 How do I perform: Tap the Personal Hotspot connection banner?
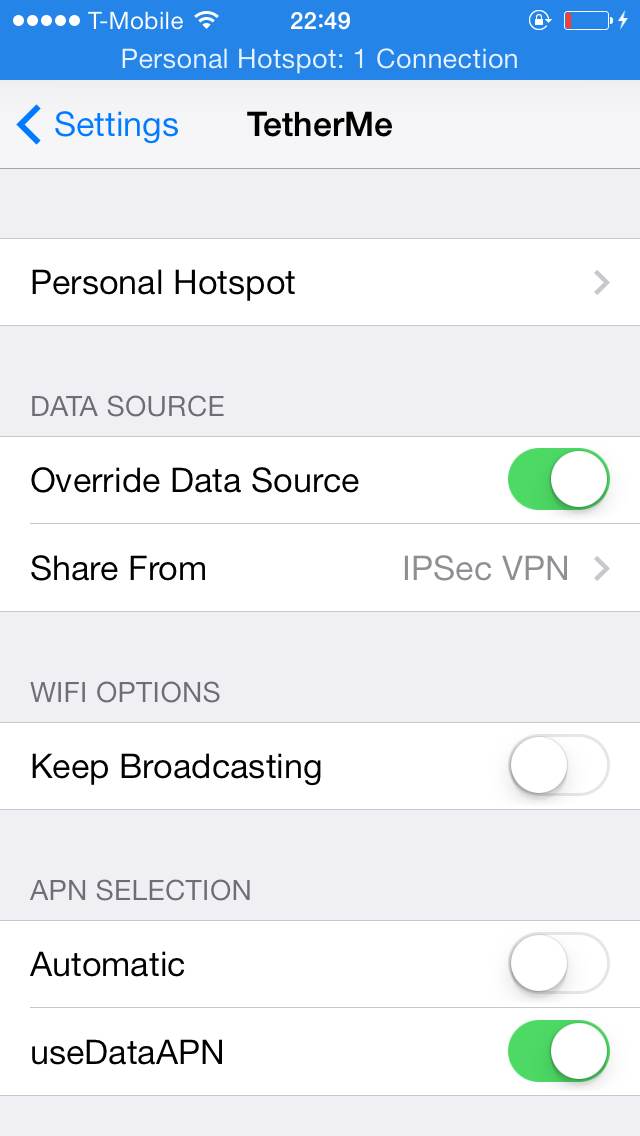320,59
